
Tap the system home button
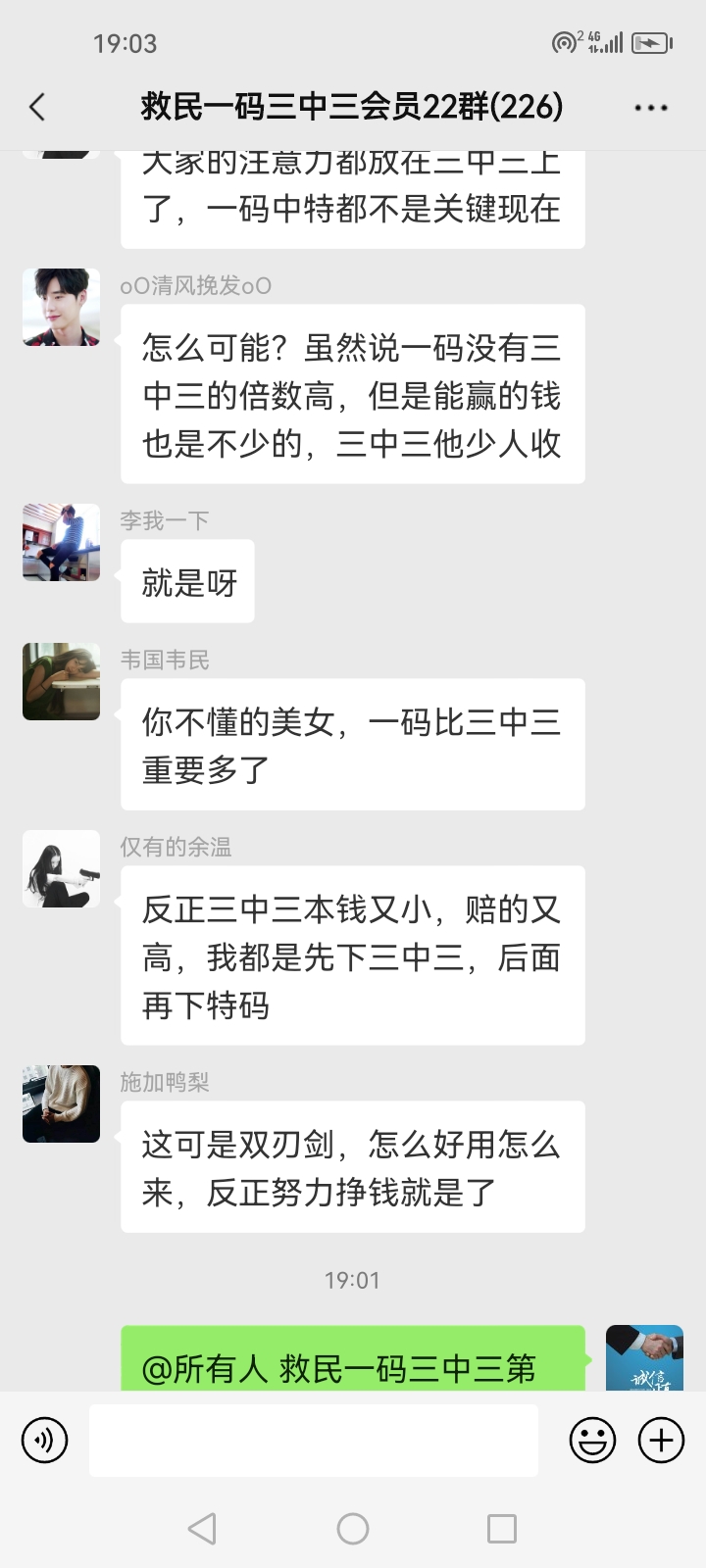[353, 1529]
